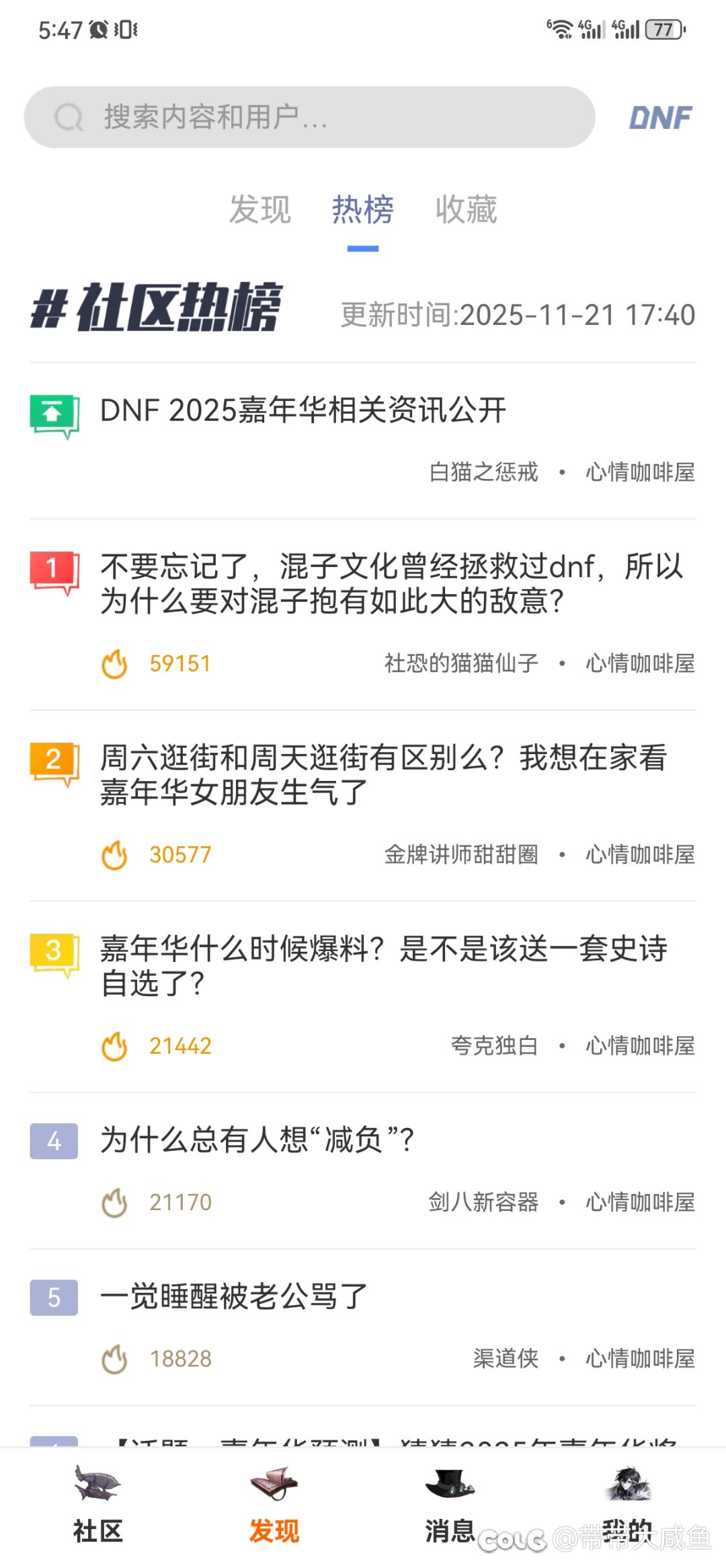Open pinned post DNF 2025嘉年华相关资讯公开
Screen dimensions: 726x1568
pyautogui.click(x=303, y=410)
